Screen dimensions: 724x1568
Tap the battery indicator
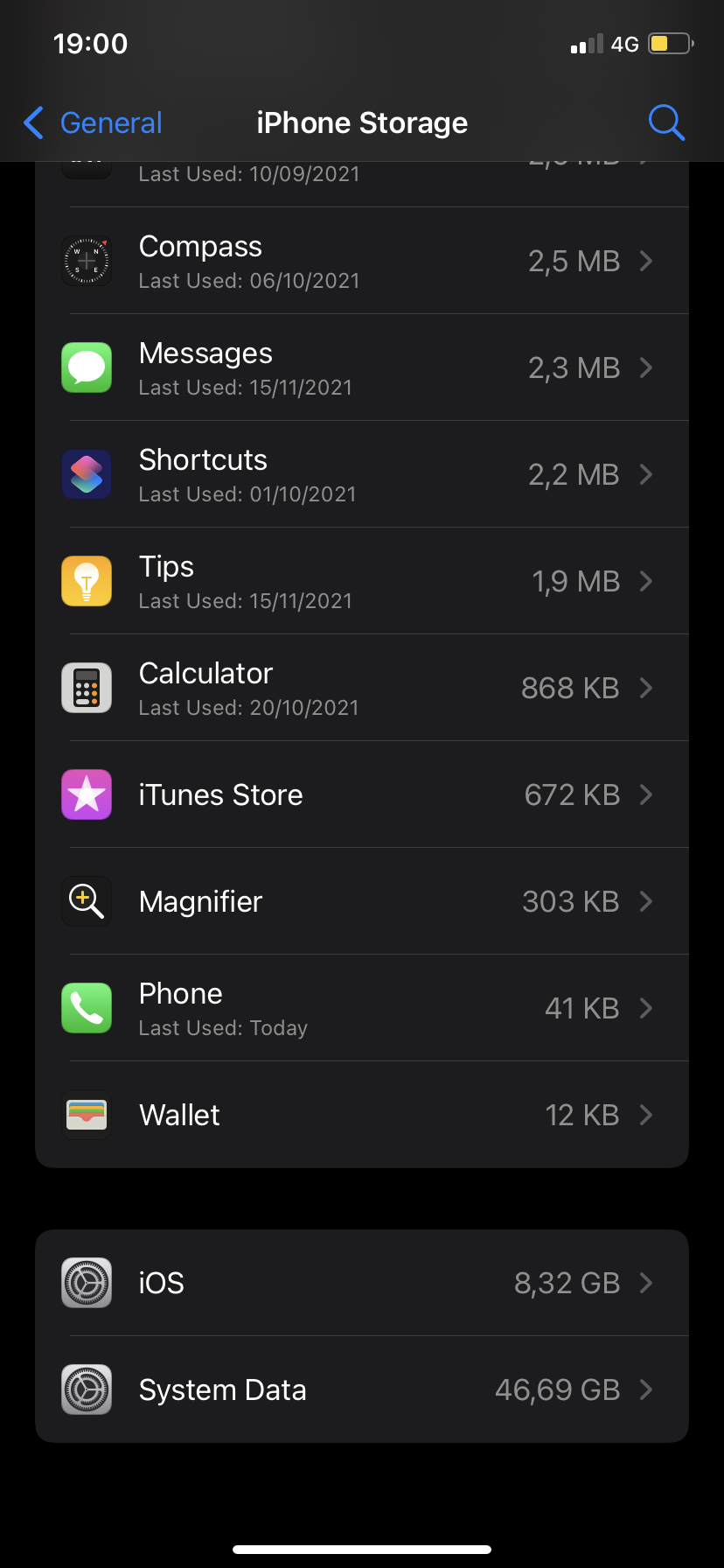pyautogui.click(x=669, y=42)
